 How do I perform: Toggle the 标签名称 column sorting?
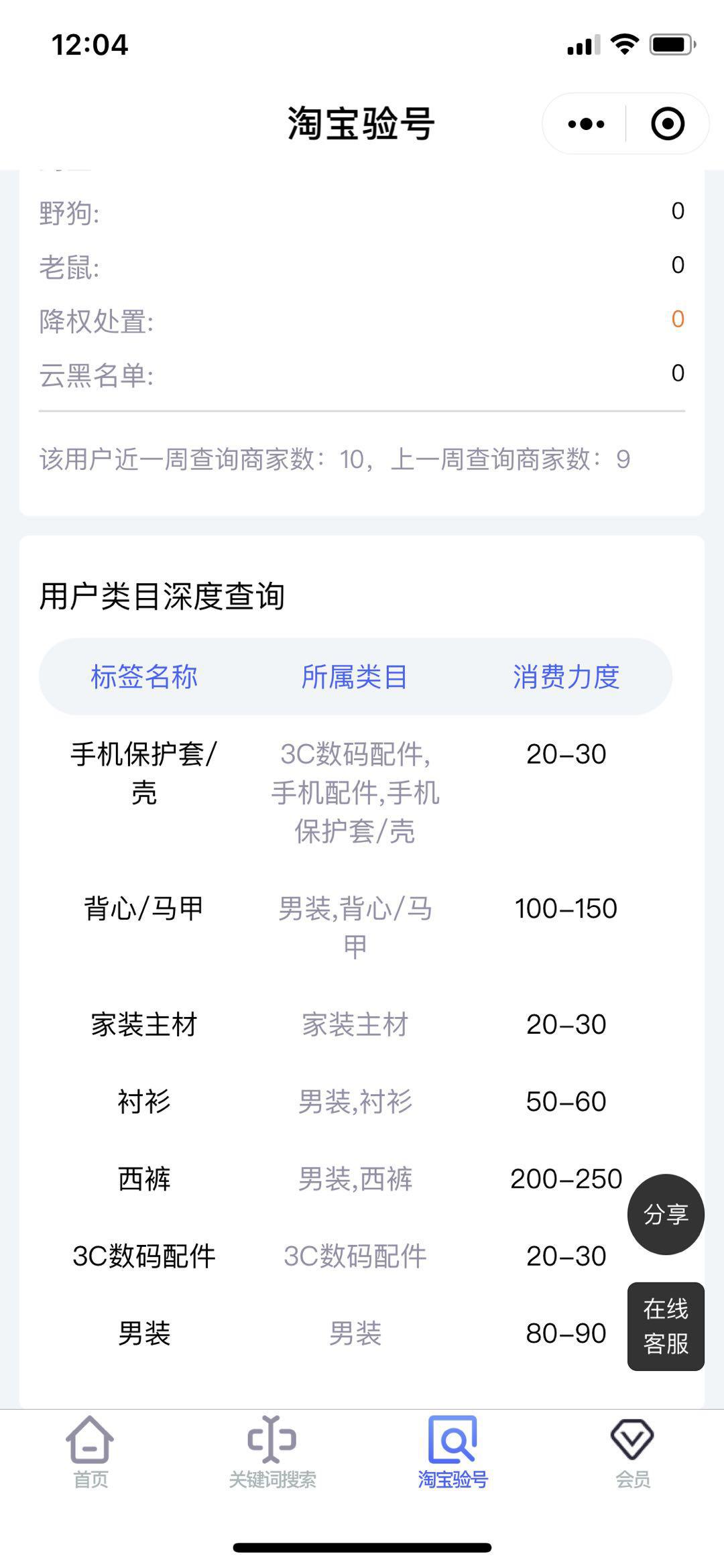144,678
